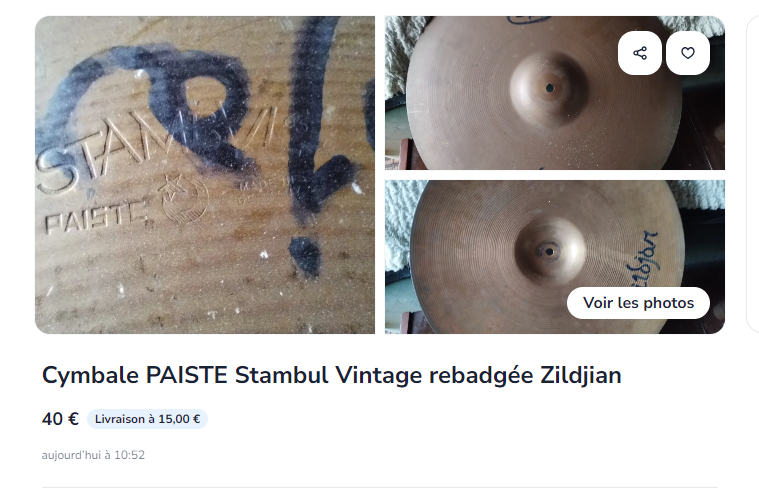Save the listing to favorites

coord(688,53)
